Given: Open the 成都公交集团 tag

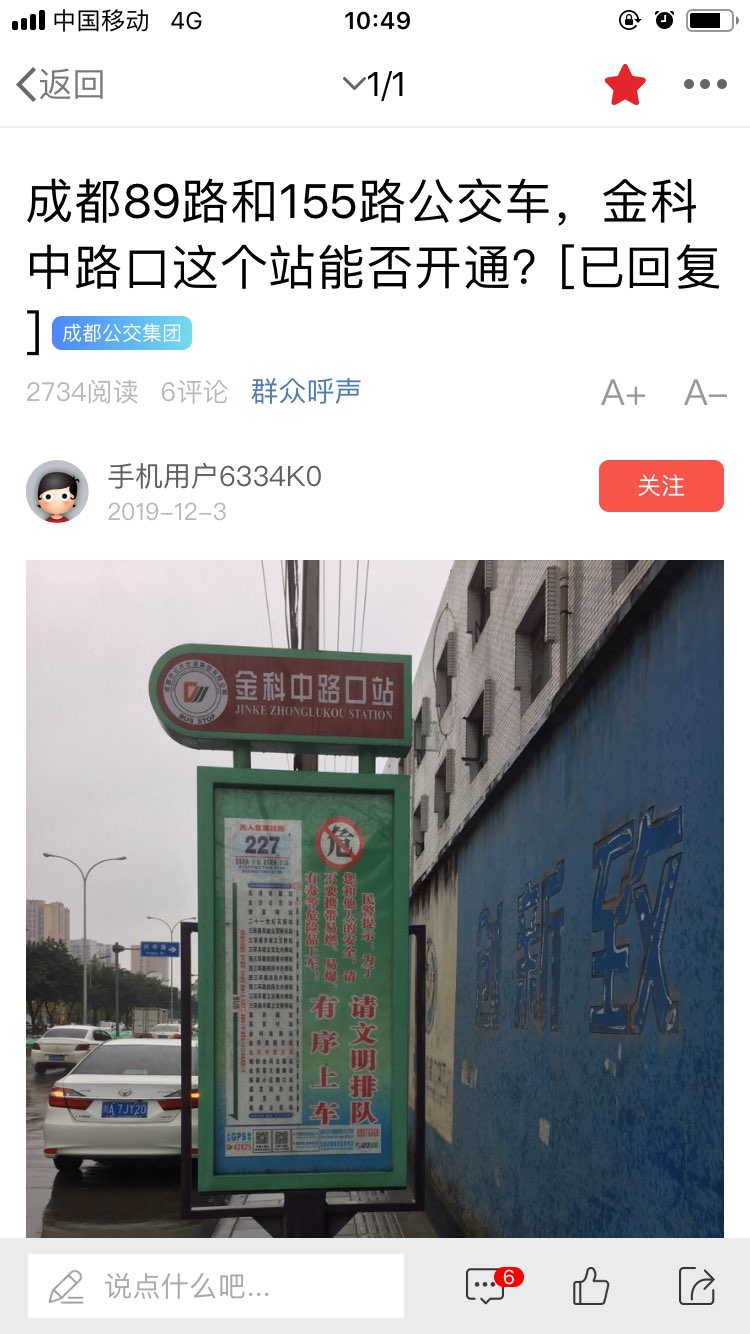Looking at the screenshot, I should coord(121,333).
